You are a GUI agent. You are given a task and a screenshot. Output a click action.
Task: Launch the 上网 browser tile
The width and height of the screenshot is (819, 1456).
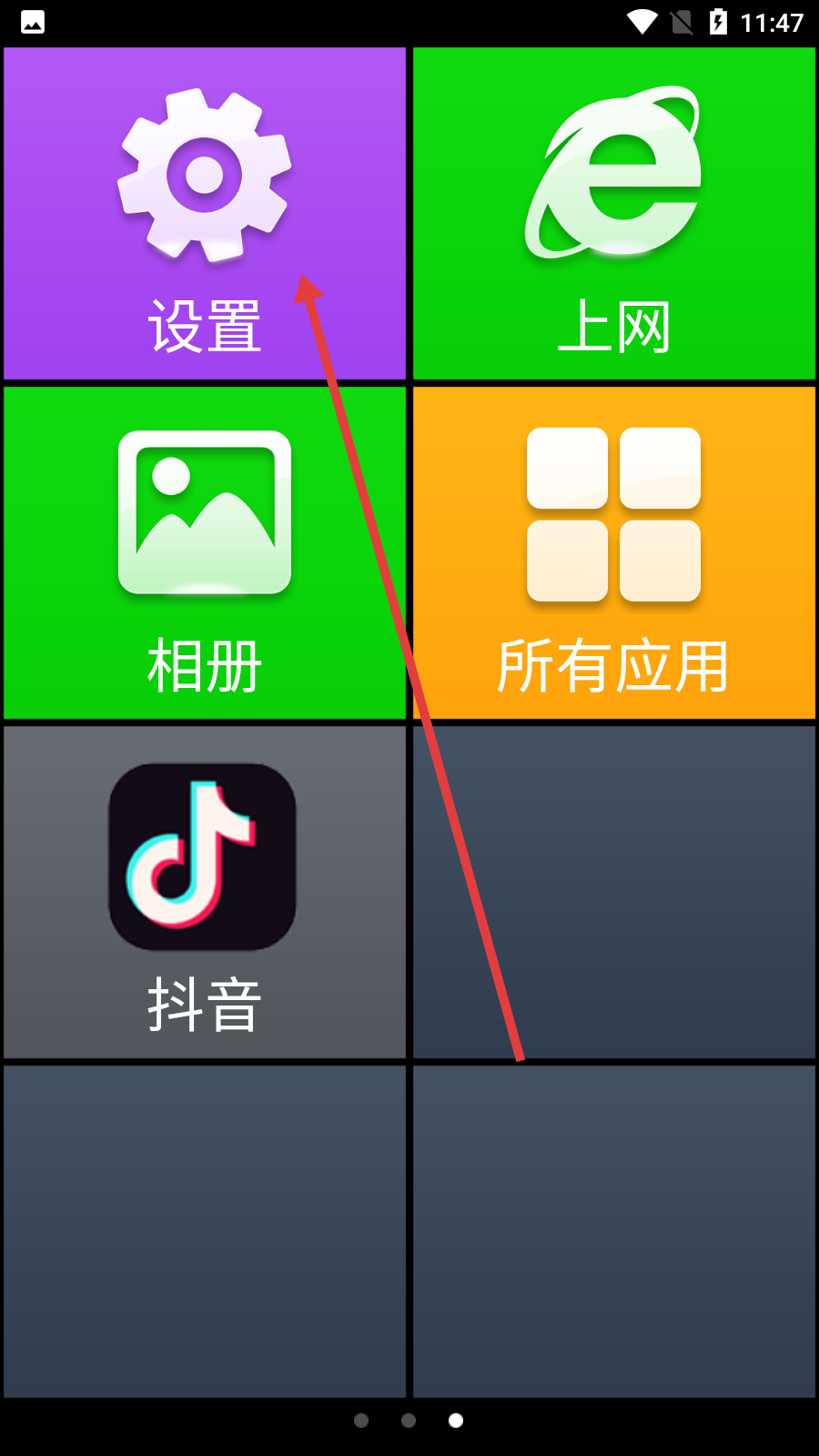(x=614, y=214)
